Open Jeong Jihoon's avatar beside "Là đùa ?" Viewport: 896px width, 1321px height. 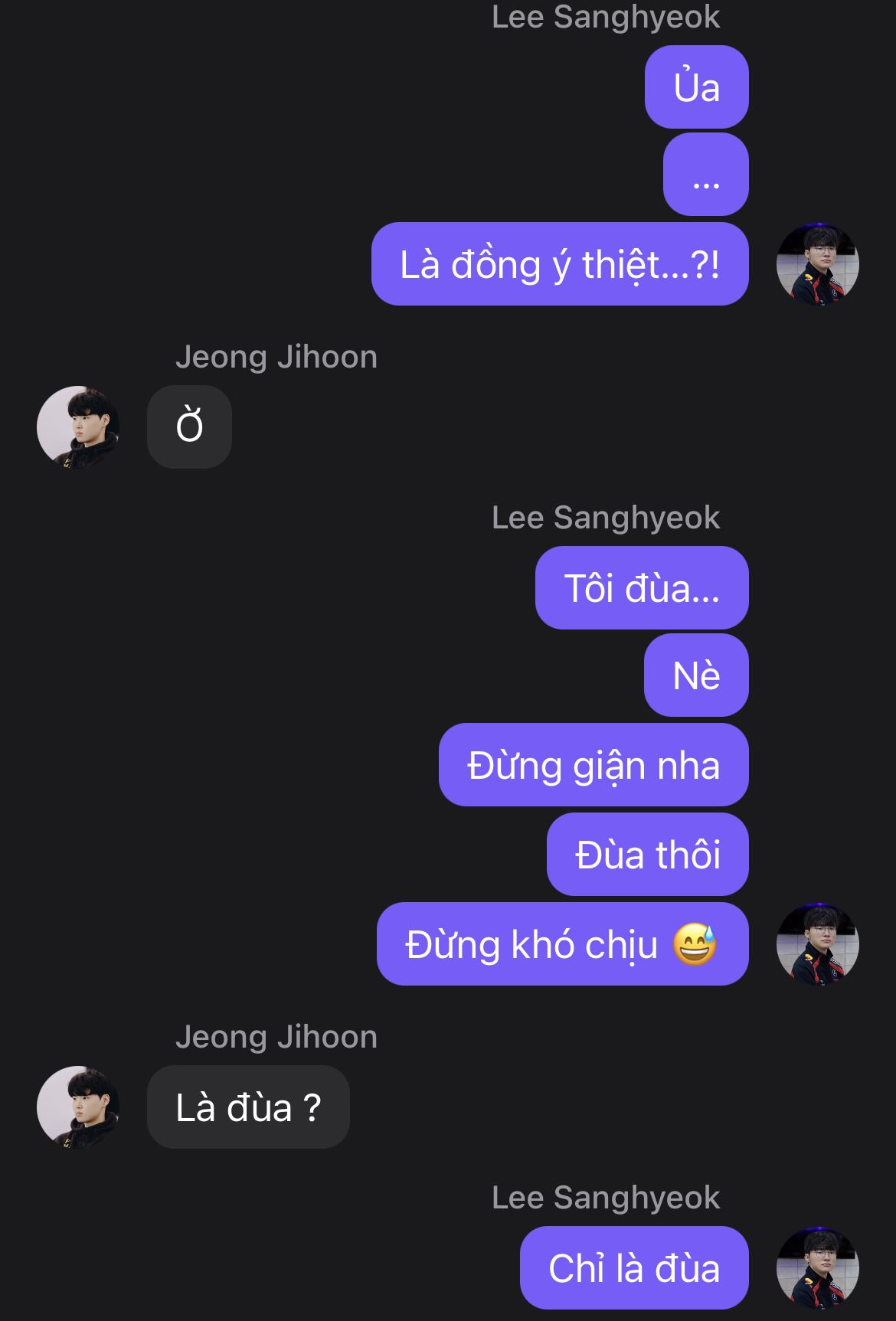pyautogui.click(x=78, y=1107)
